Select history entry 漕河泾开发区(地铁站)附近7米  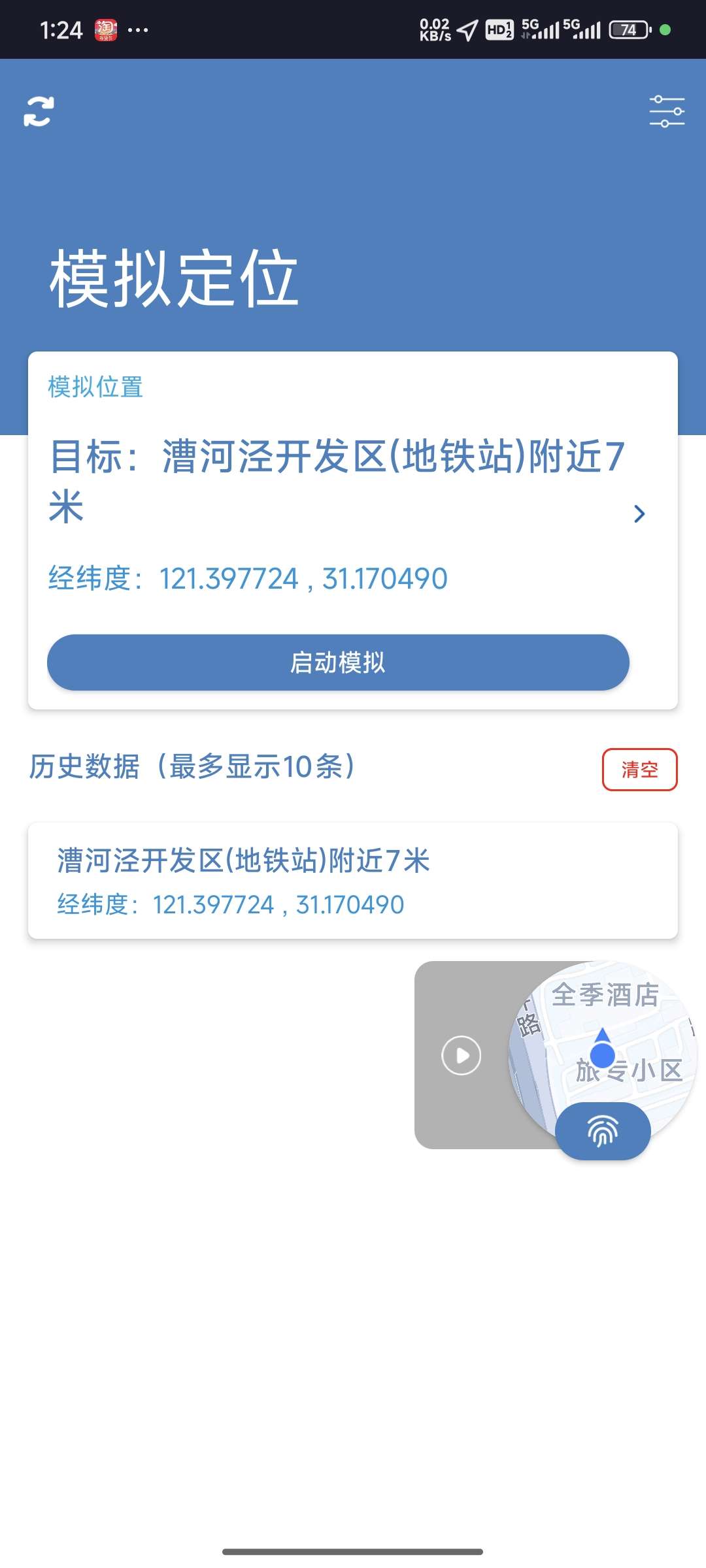pos(353,881)
